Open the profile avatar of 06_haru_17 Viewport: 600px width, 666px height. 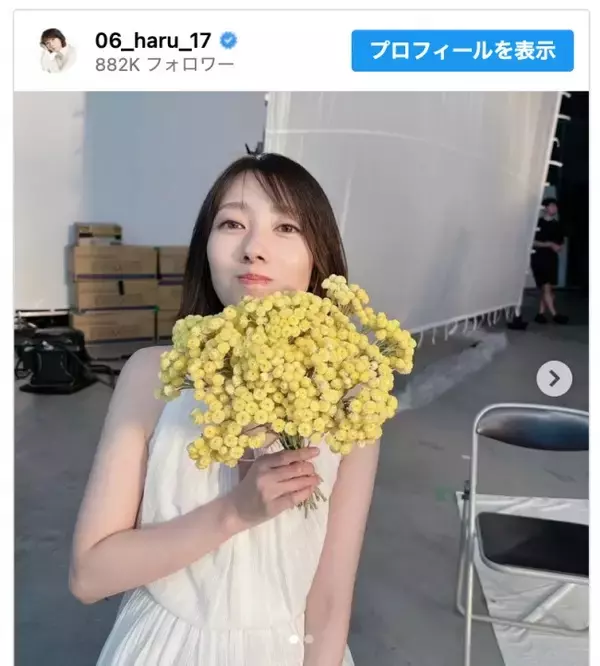58,50
